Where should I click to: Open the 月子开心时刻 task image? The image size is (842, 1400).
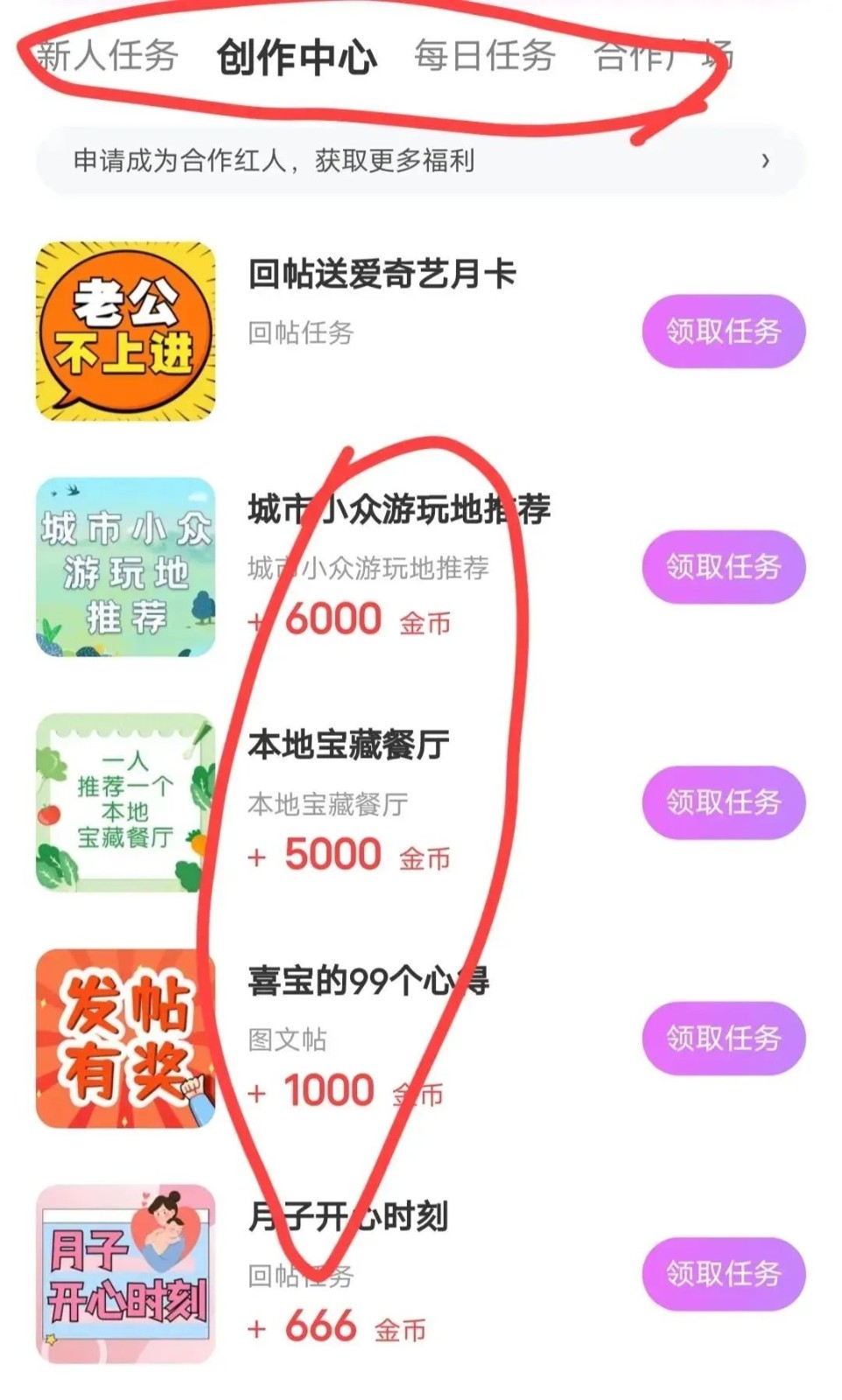[x=125, y=1274]
